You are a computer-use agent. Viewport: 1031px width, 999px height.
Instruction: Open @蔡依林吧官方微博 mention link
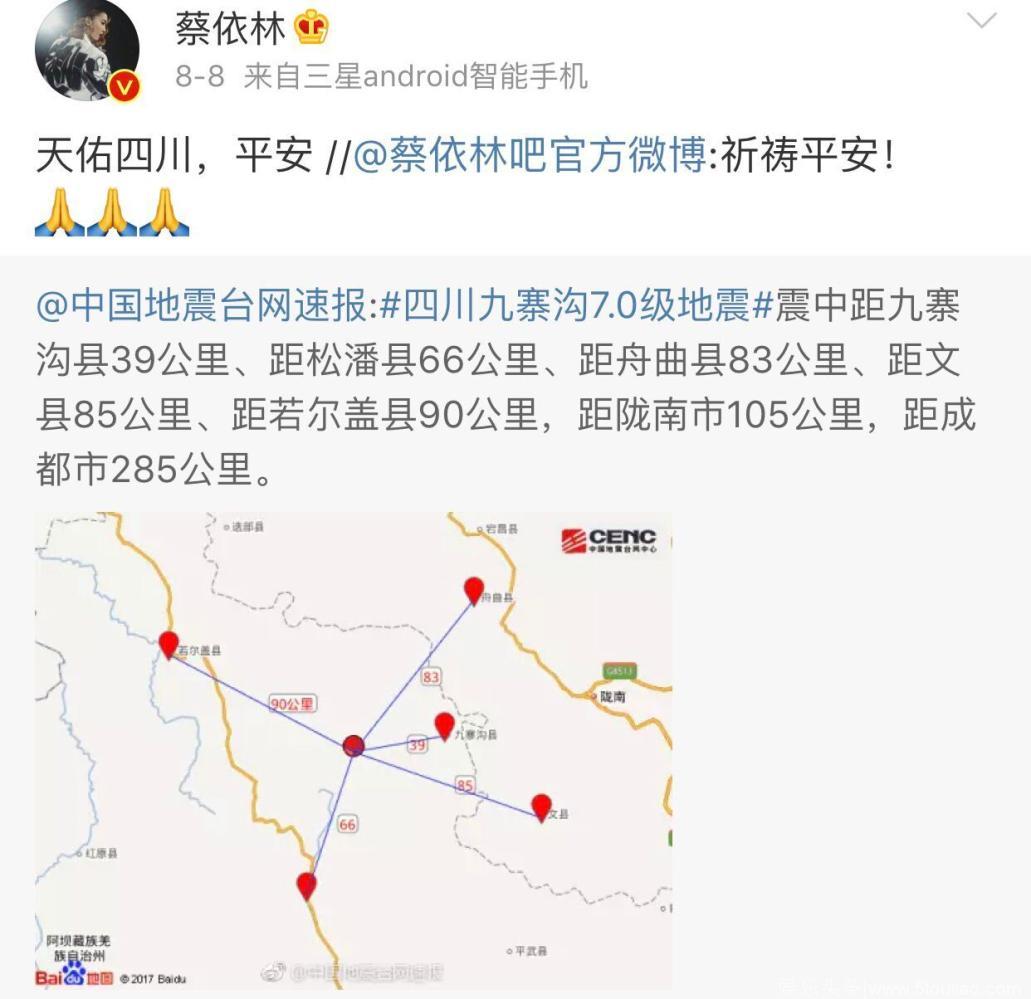pyautogui.click(x=530, y=156)
